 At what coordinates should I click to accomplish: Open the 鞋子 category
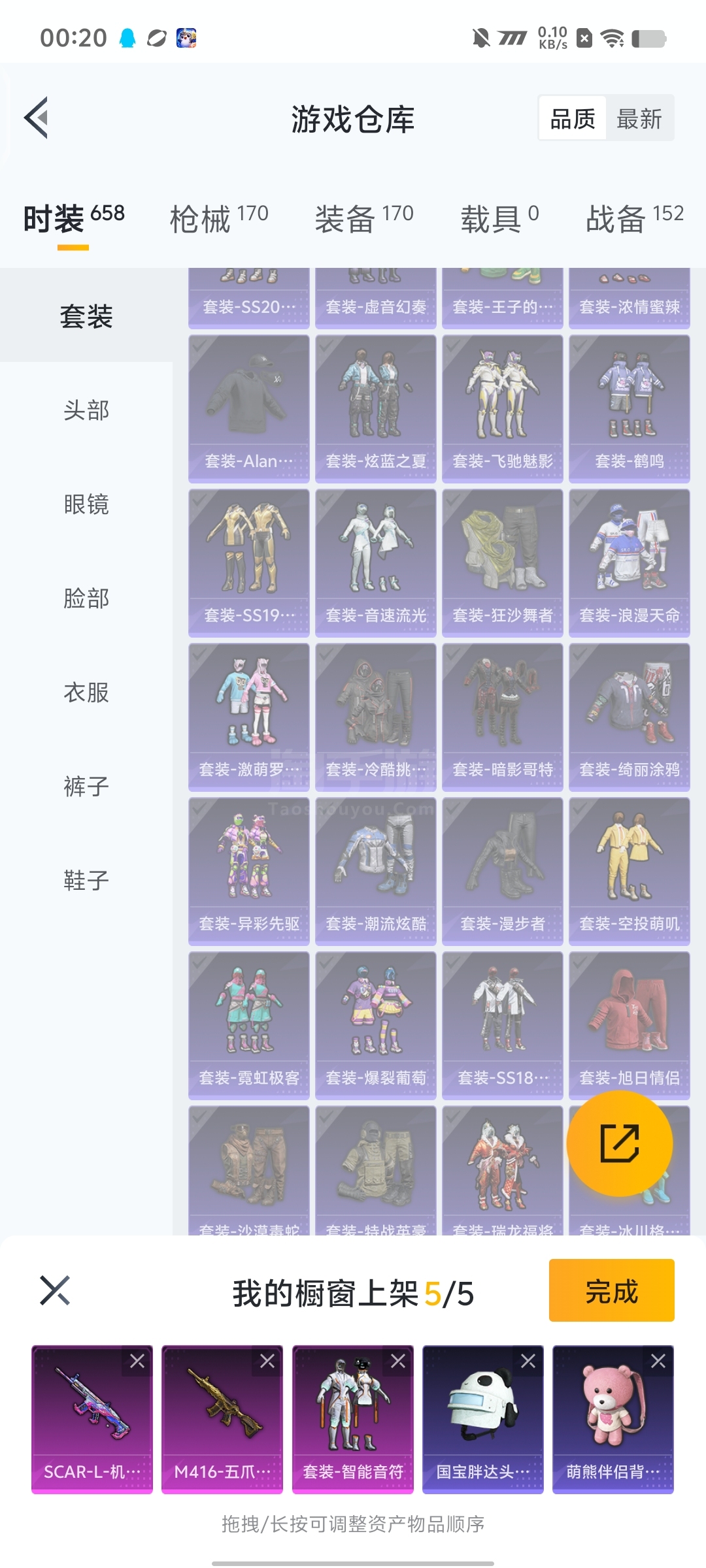click(x=86, y=881)
